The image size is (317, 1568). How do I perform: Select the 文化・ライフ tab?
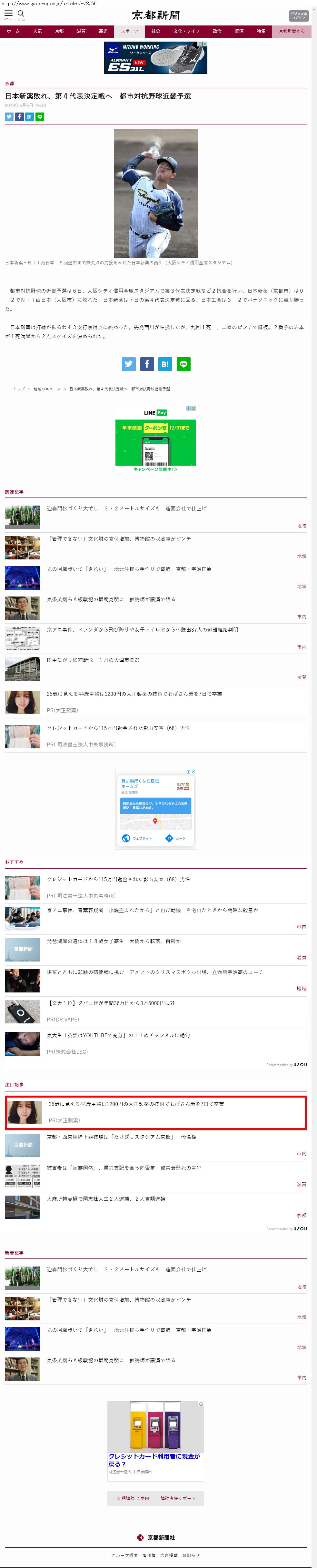point(186,31)
